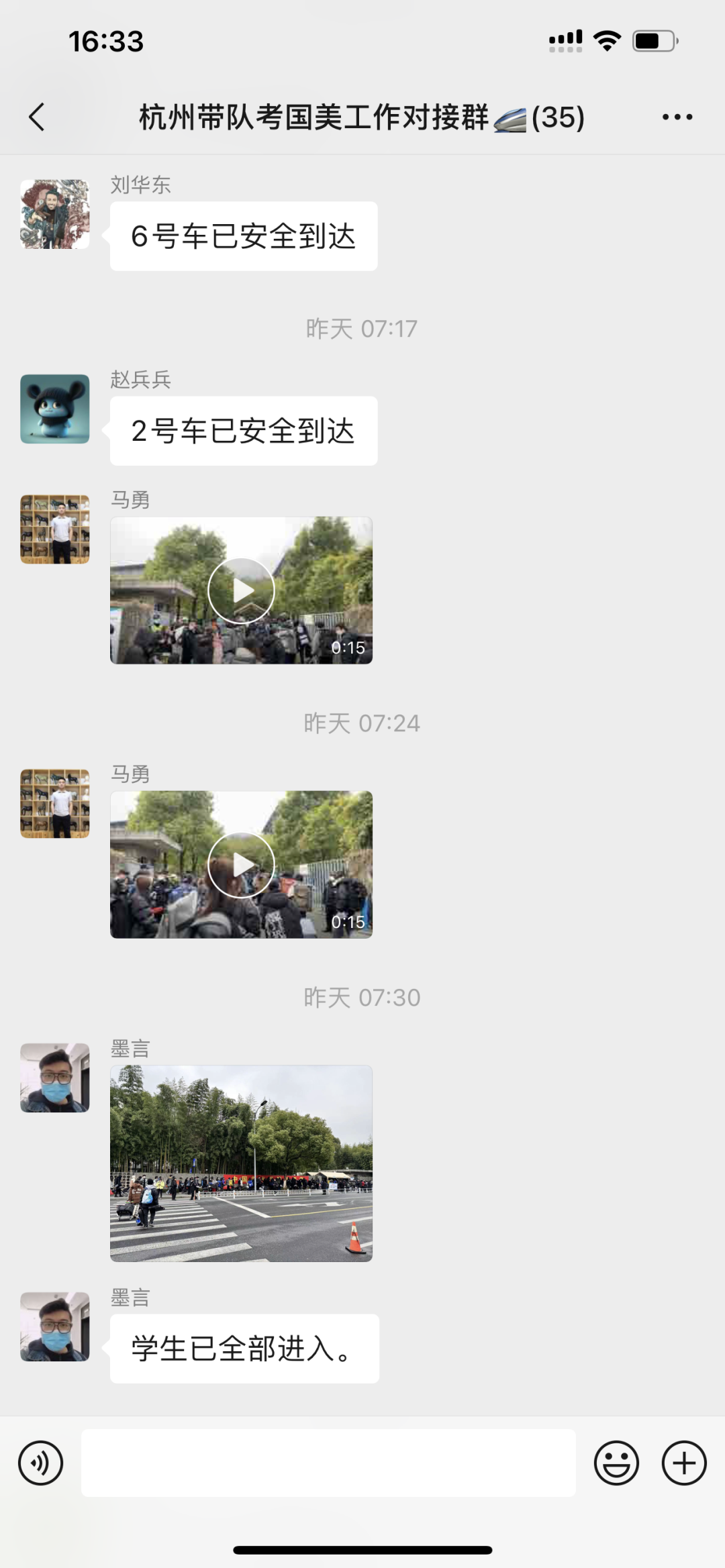Image resolution: width=725 pixels, height=1568 pixels.
Task: Open the street photo sent by 墨言
Action: 241,1163
